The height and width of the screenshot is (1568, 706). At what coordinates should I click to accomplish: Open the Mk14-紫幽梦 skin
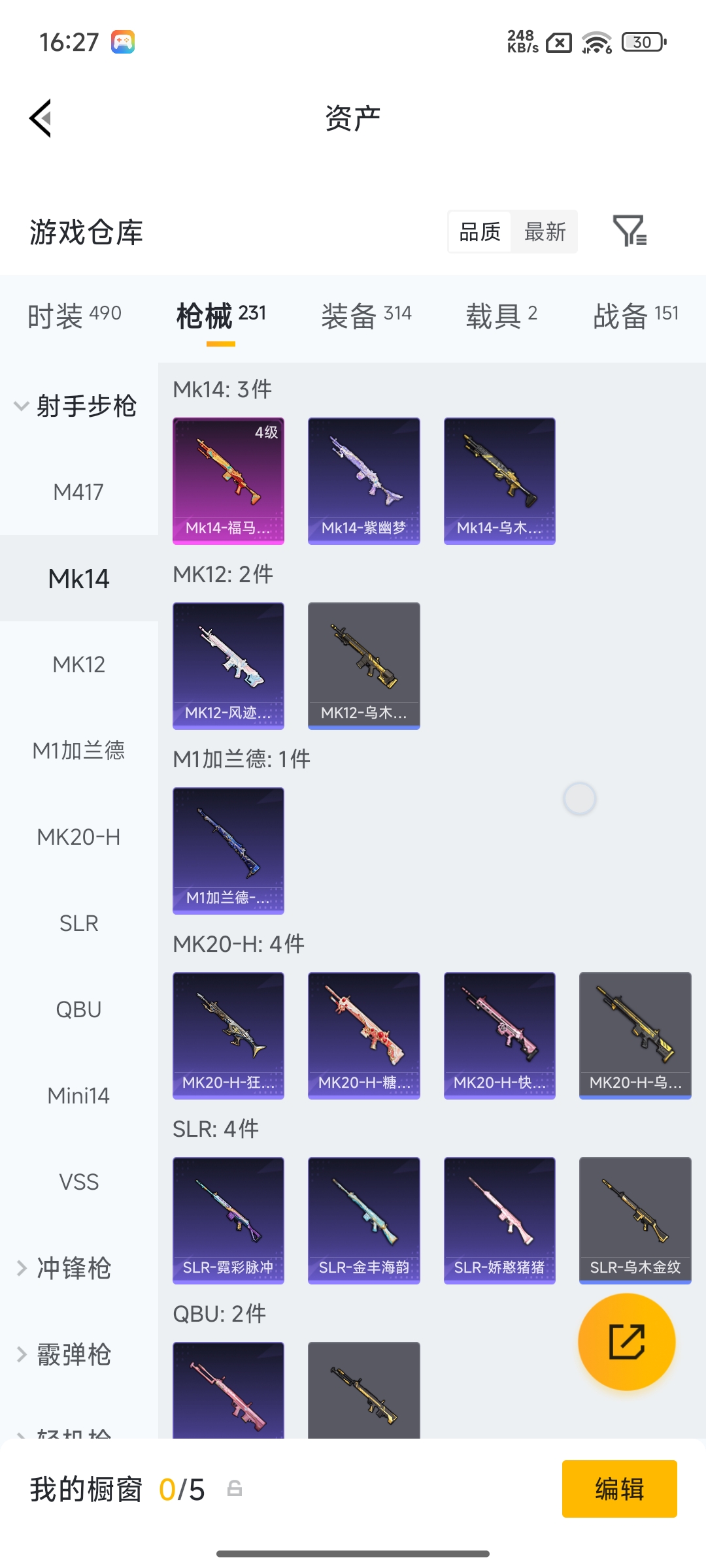pyautogui.click(x=364, y=481)
